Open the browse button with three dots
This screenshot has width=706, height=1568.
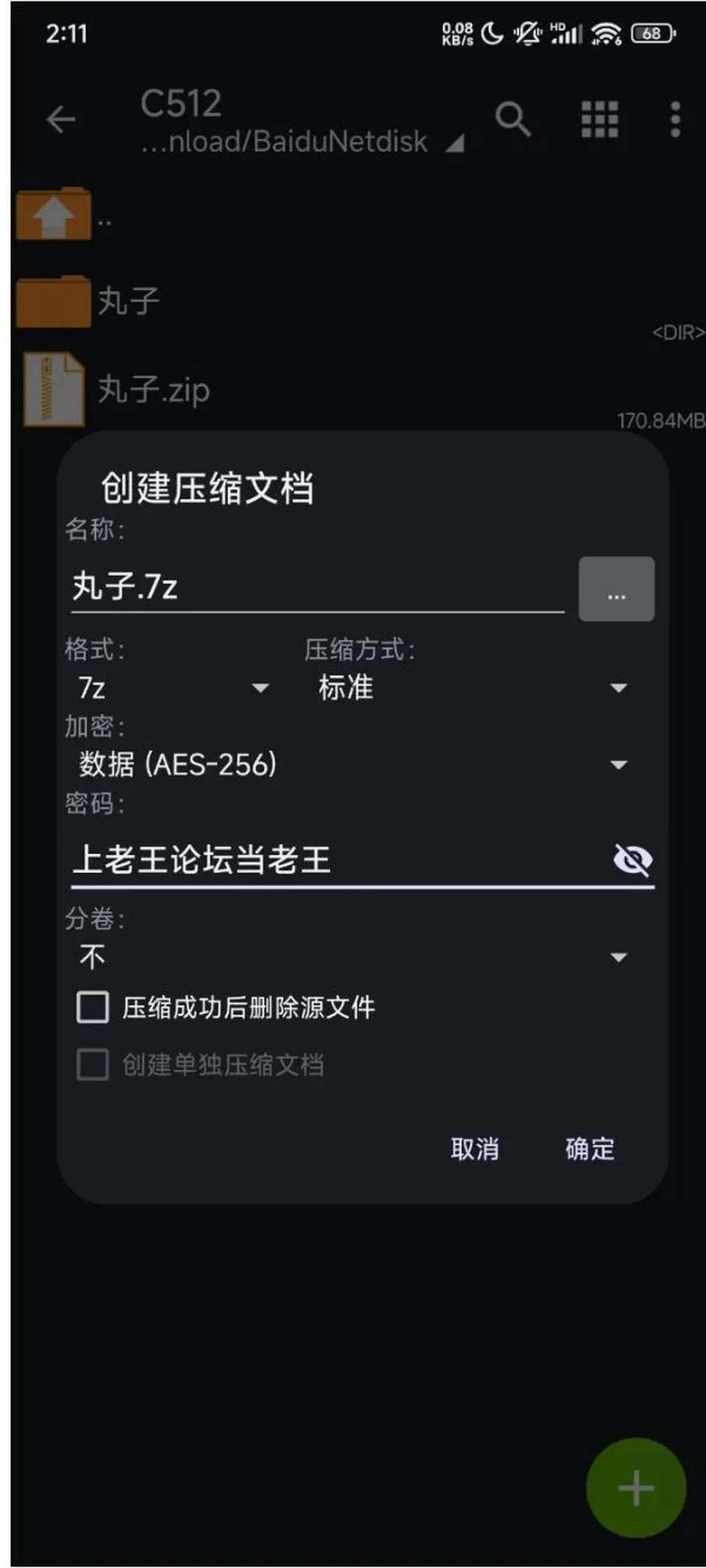(616, 589)
